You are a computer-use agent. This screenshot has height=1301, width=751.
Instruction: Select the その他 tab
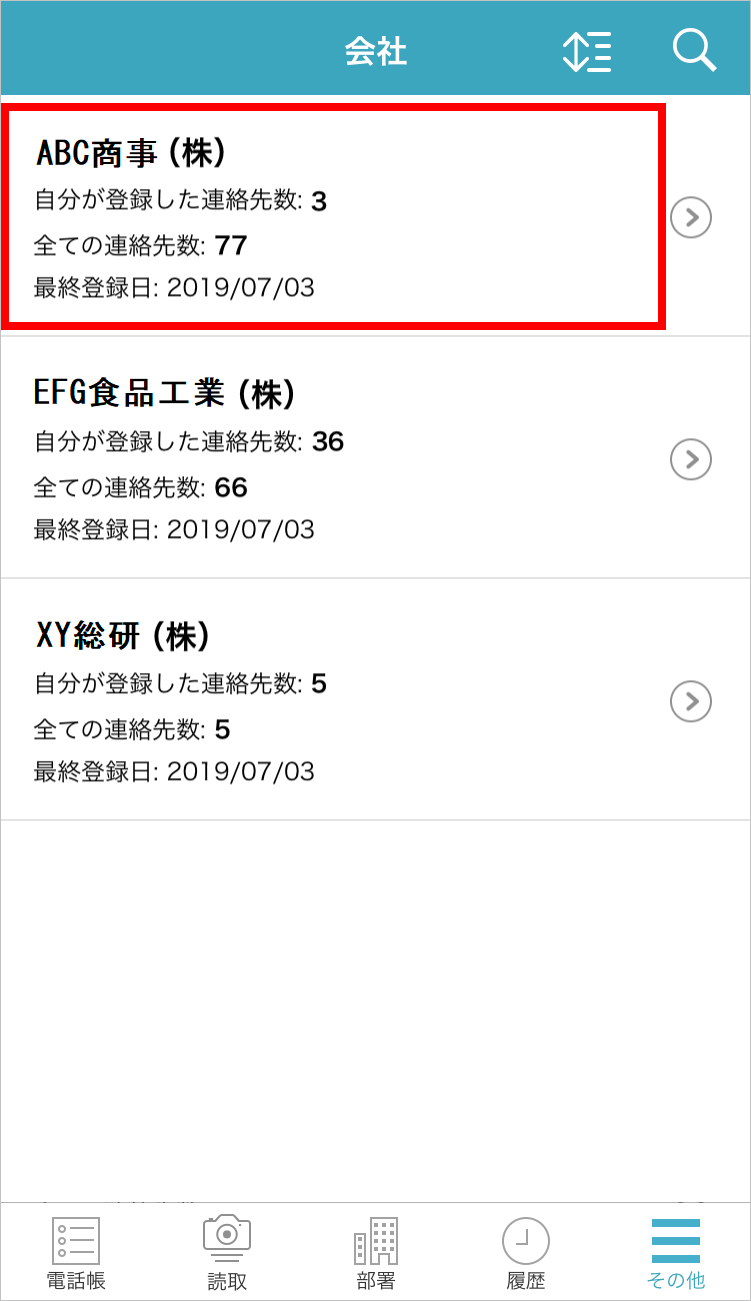coord(676,1253)
